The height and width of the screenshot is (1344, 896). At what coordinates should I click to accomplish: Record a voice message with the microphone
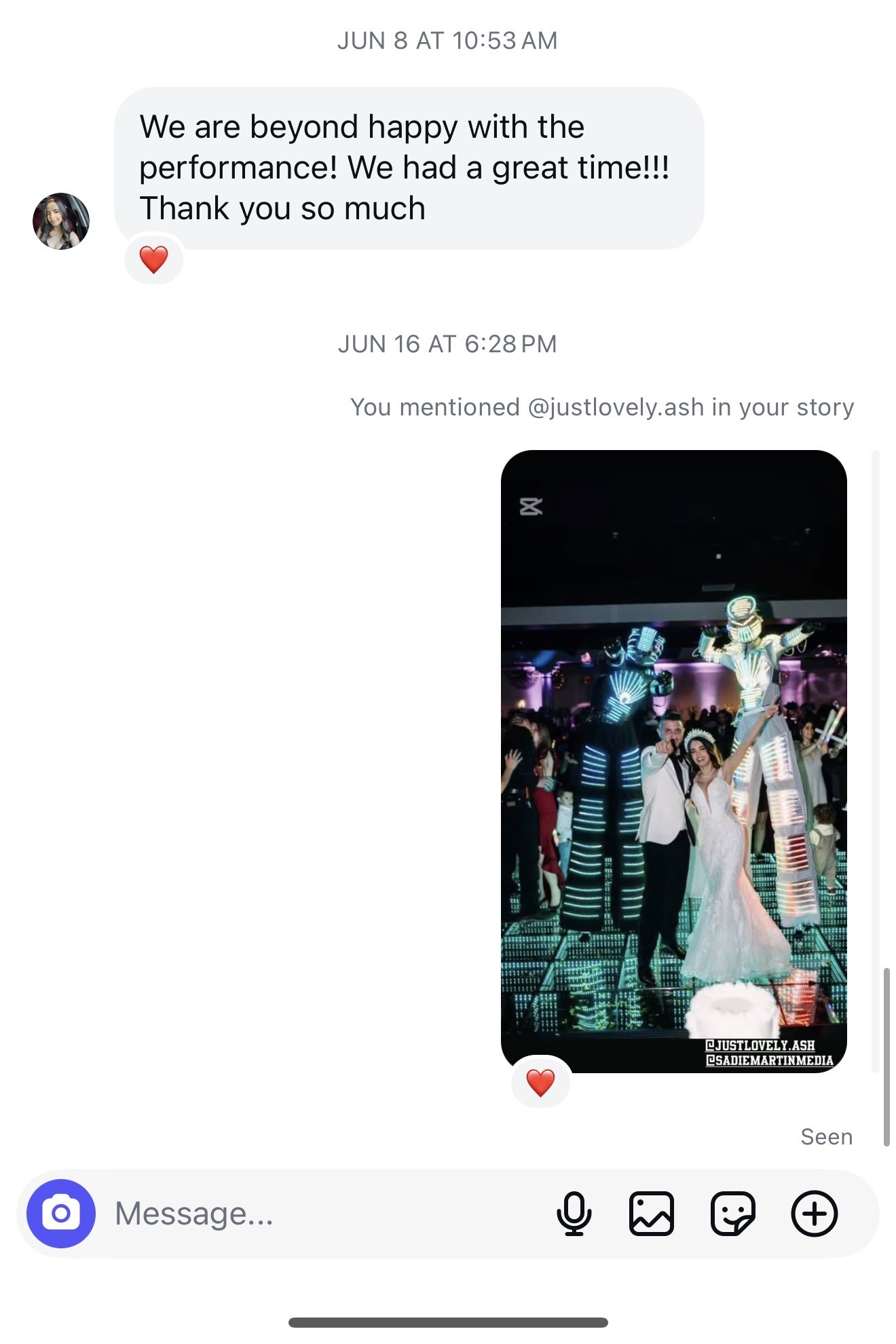(574, 1213)
